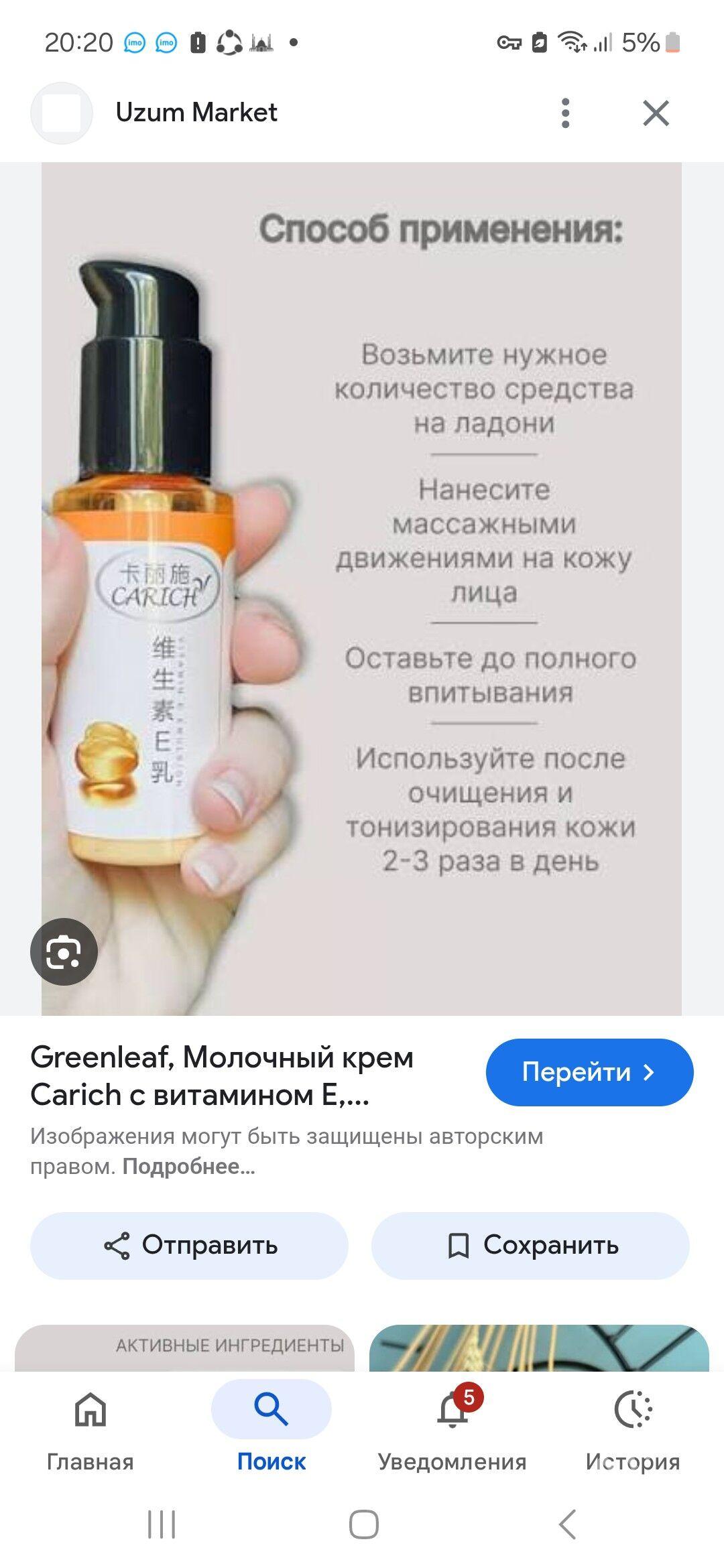724x1568 pixels.
Task: Open the АКТИВНЫЕ ИНГРЕДИЕНТЫ related image
Action: [x=184, y=1347]
